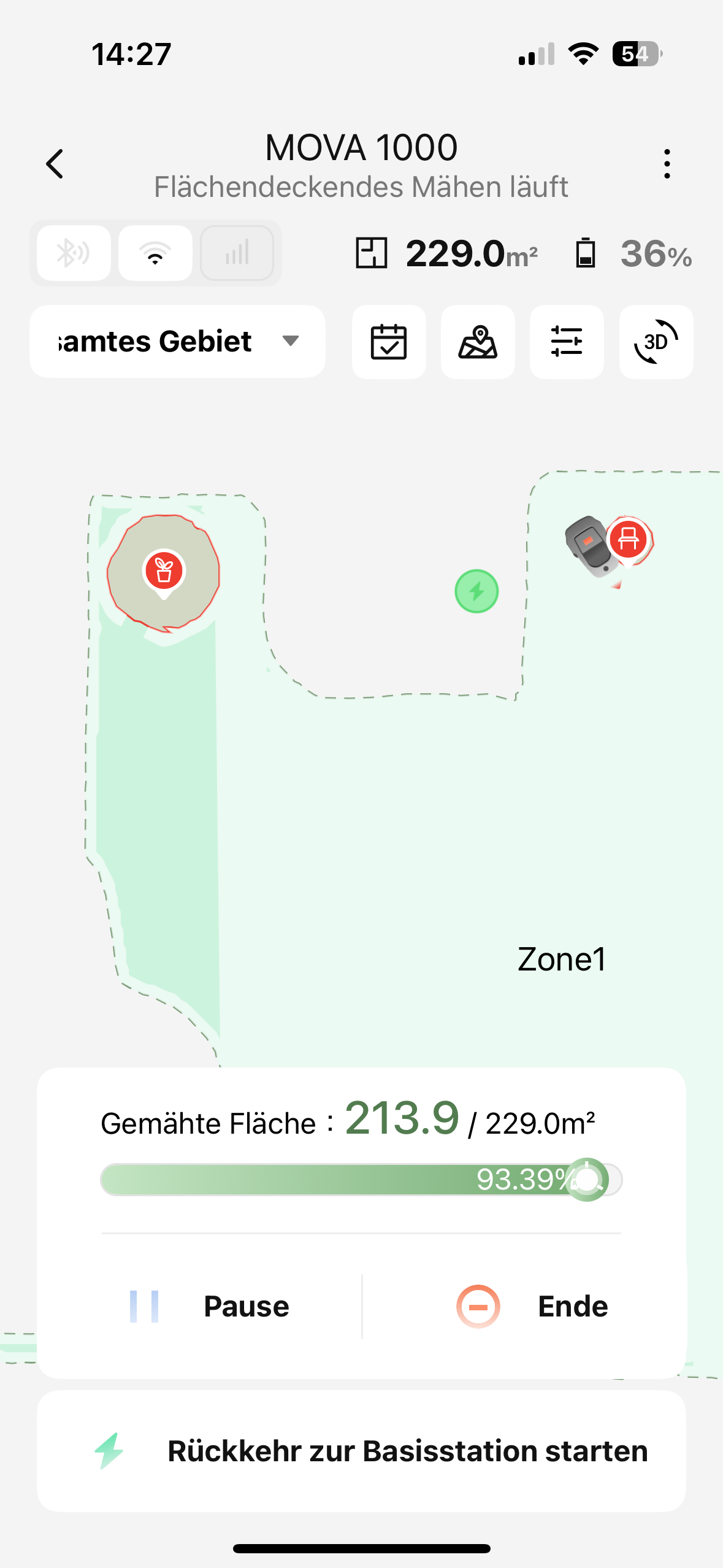Tap the furniture obstacle marker on map
The height and width of the screenshot is (1568, 723).
(x=628, y=540)
